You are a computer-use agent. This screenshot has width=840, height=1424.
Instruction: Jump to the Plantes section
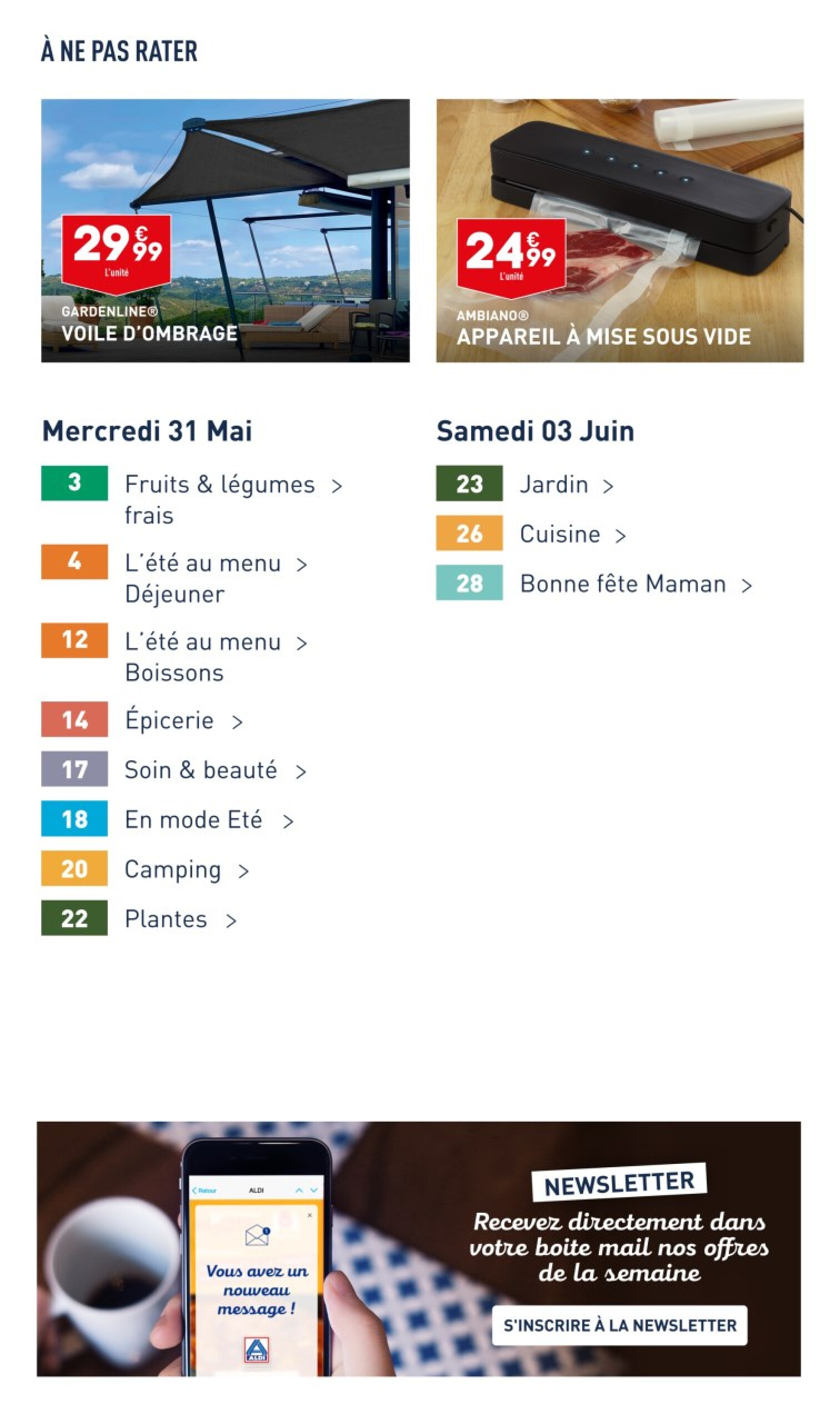coord(166,919)
